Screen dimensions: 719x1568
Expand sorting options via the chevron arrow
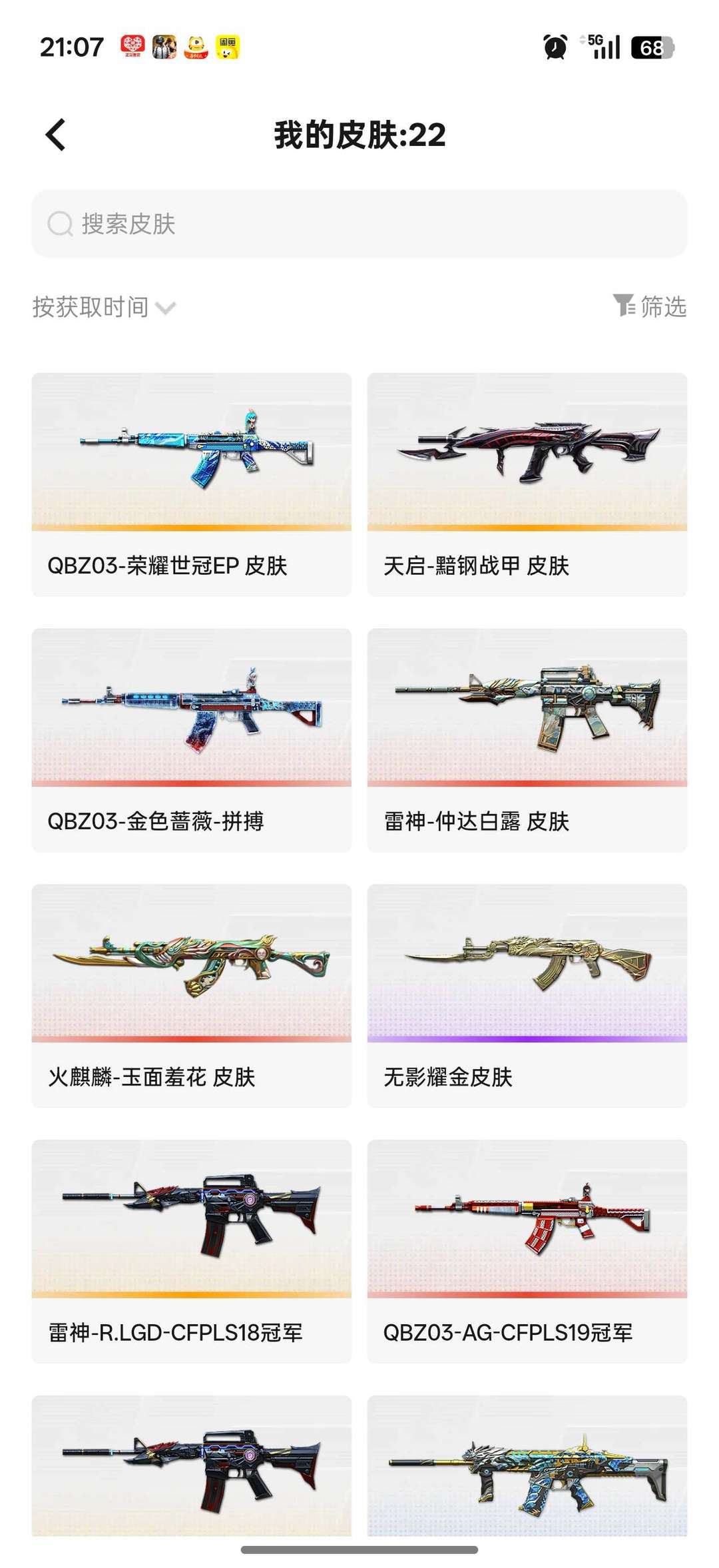[165, 308]
